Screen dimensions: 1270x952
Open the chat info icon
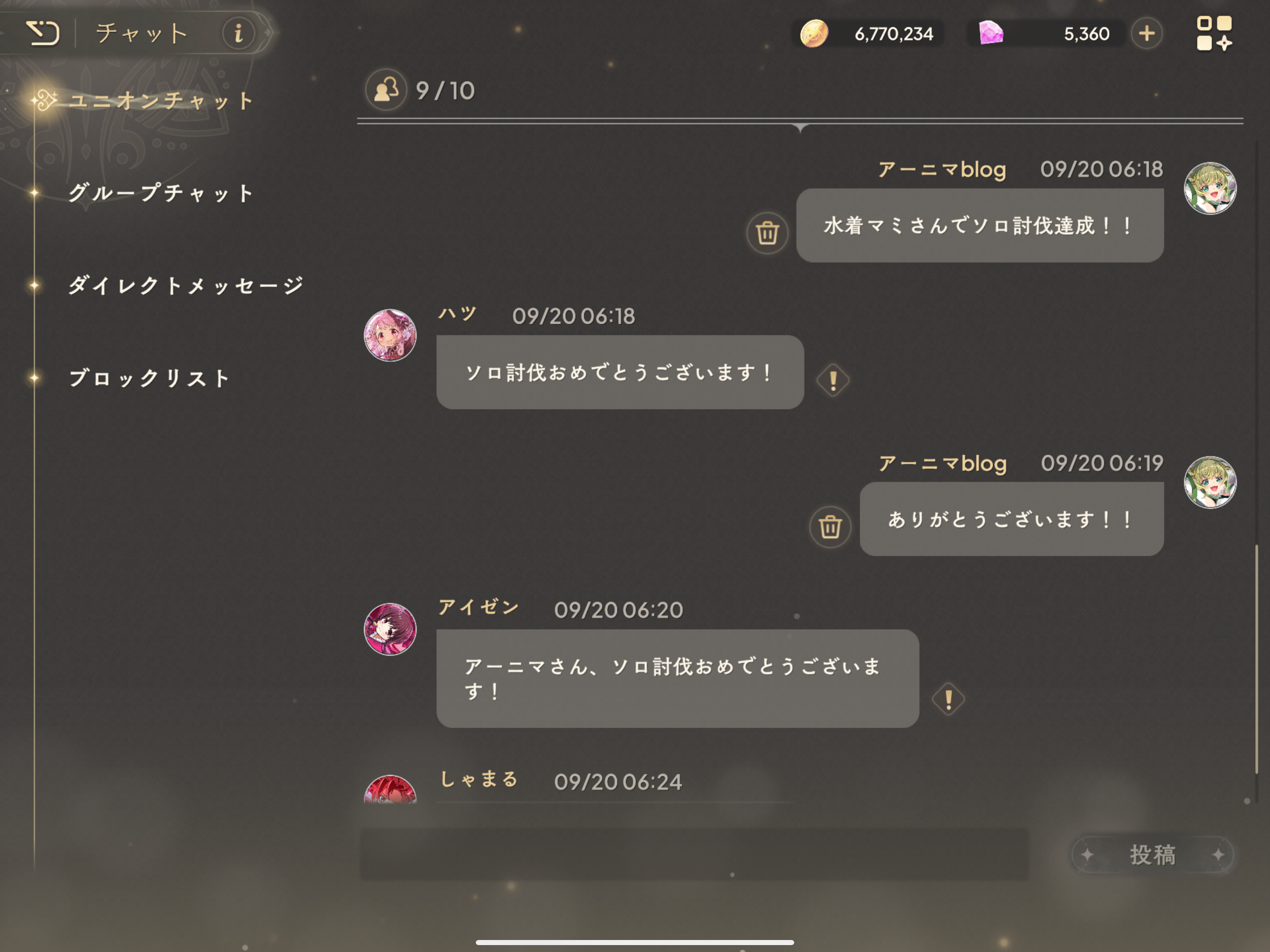coord(238,33)
